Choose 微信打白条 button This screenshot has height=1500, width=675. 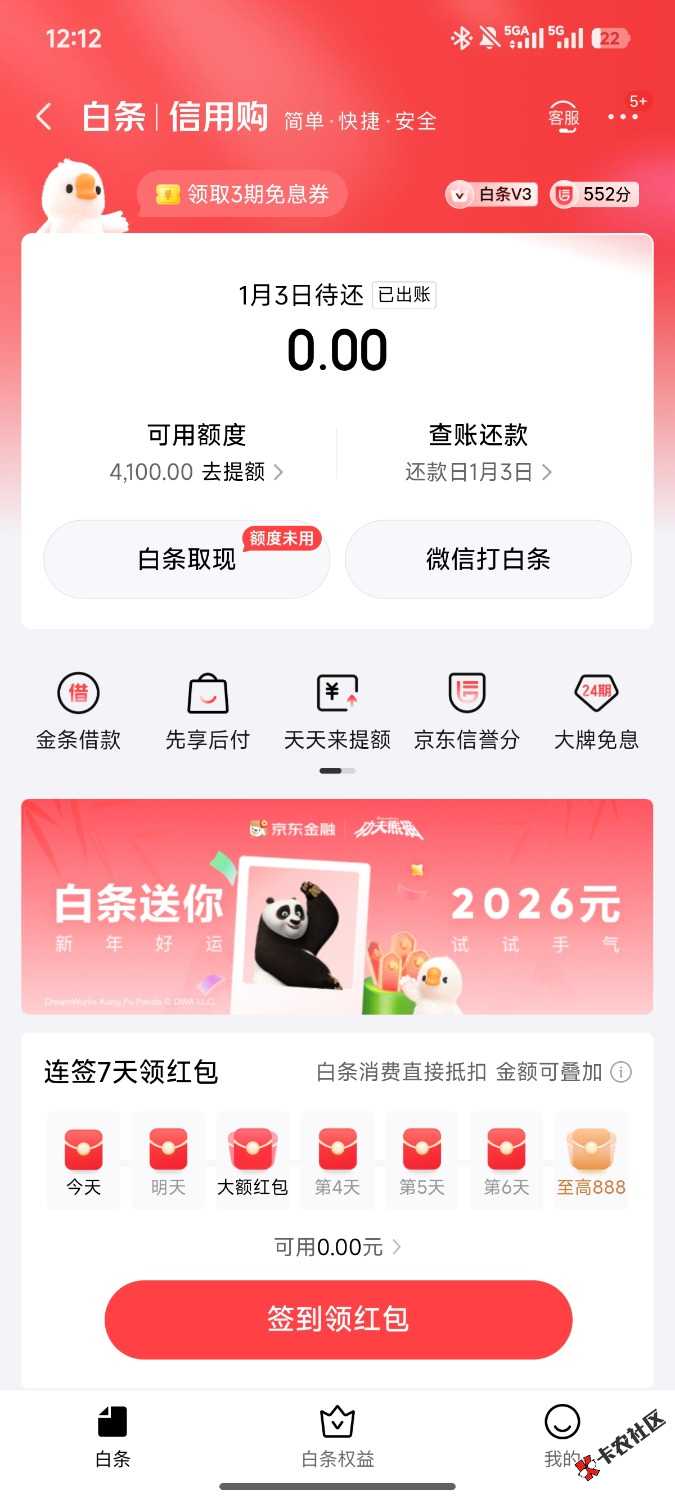click(488, 559)
